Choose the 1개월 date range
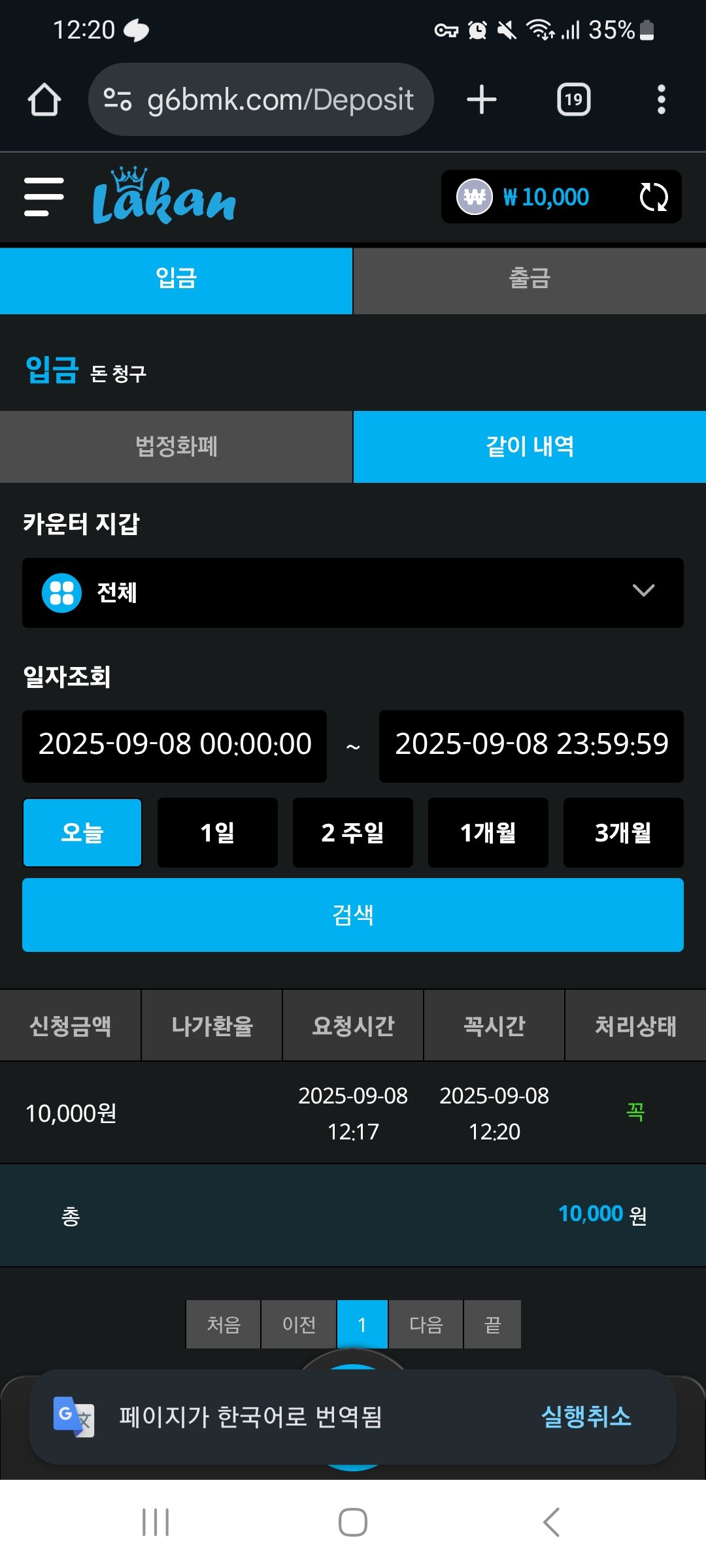 (488, 832)
